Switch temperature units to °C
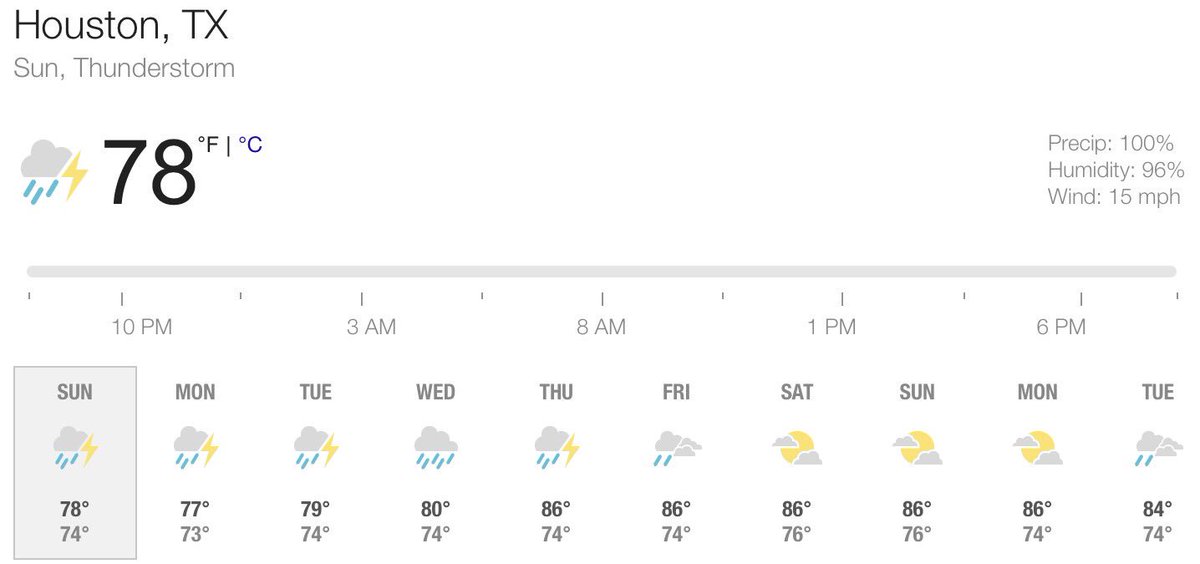 (250, 145)
